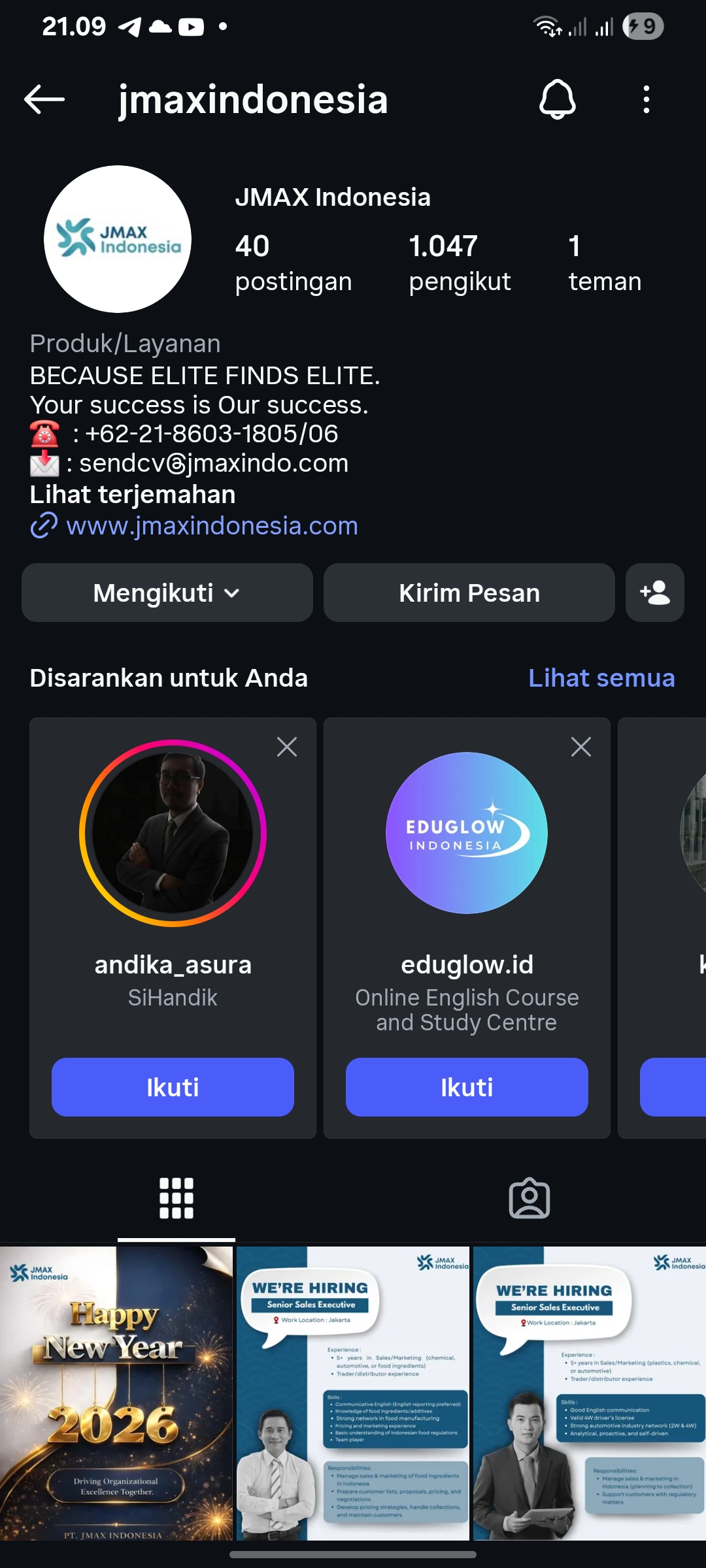
Task: Expand the Mengikuti dropdown
Action: [167, 593]
